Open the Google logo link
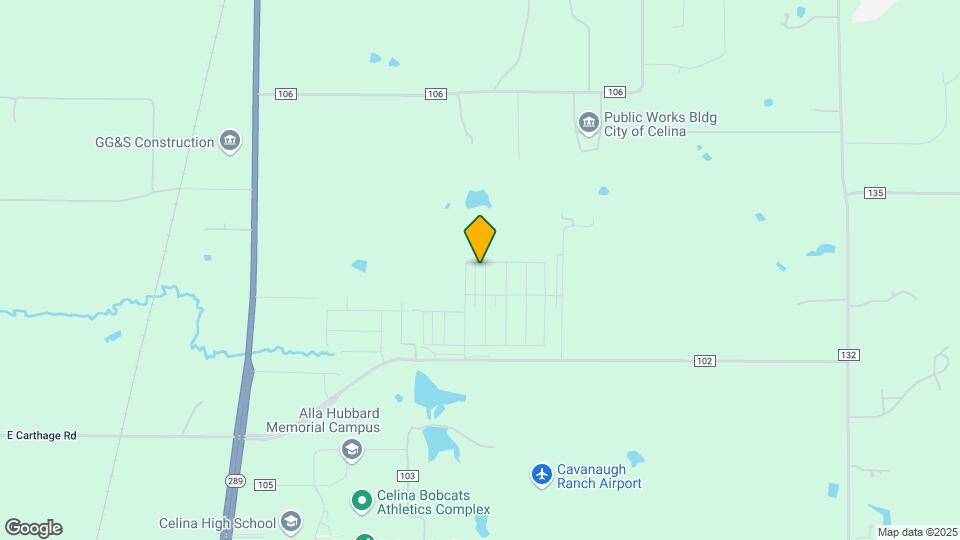The width and height of the screenshot is (960, 540). pos(33,528)
